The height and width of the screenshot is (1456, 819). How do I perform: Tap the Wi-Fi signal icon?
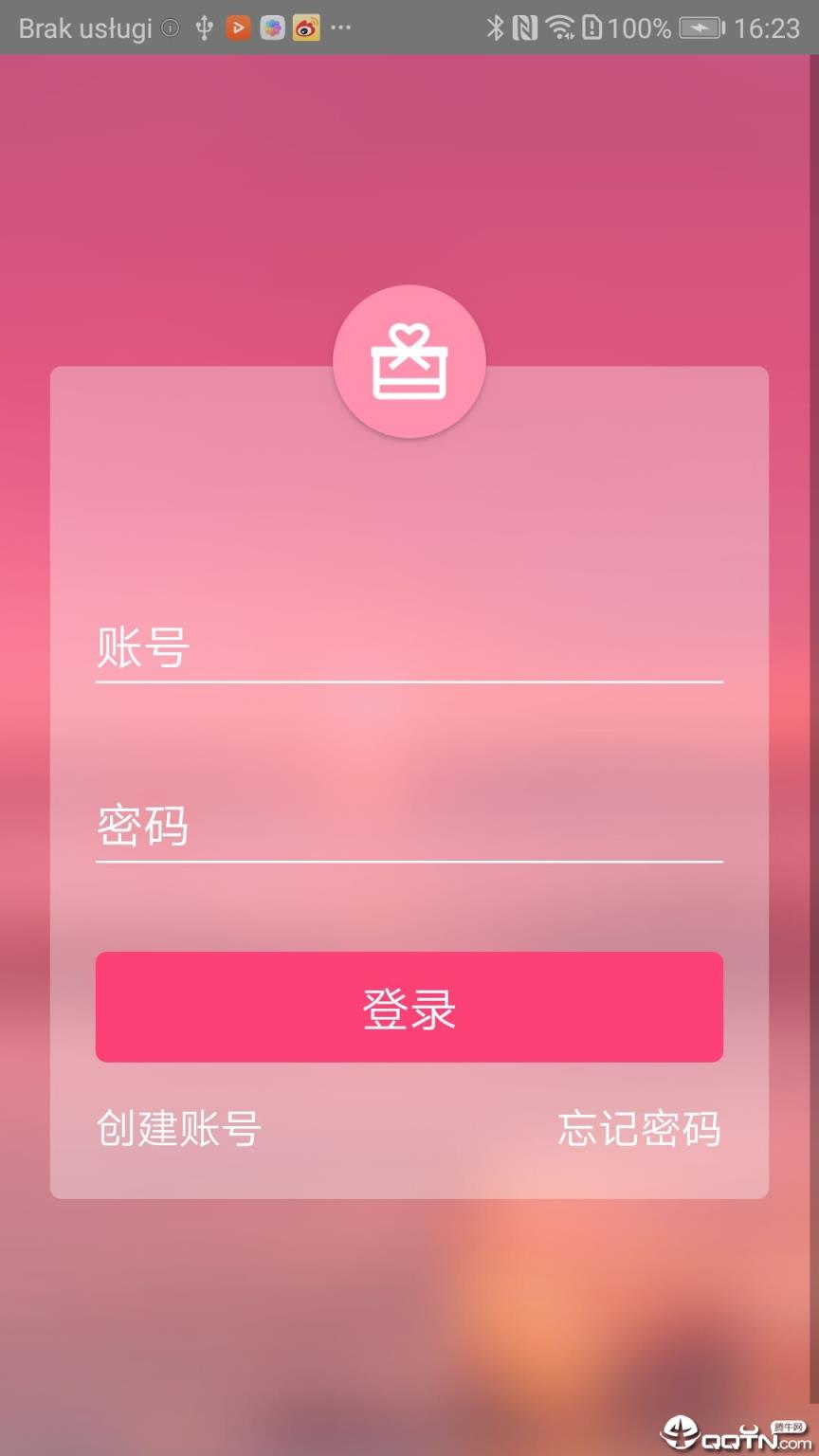pyautogui.click(x=563, y=27)
